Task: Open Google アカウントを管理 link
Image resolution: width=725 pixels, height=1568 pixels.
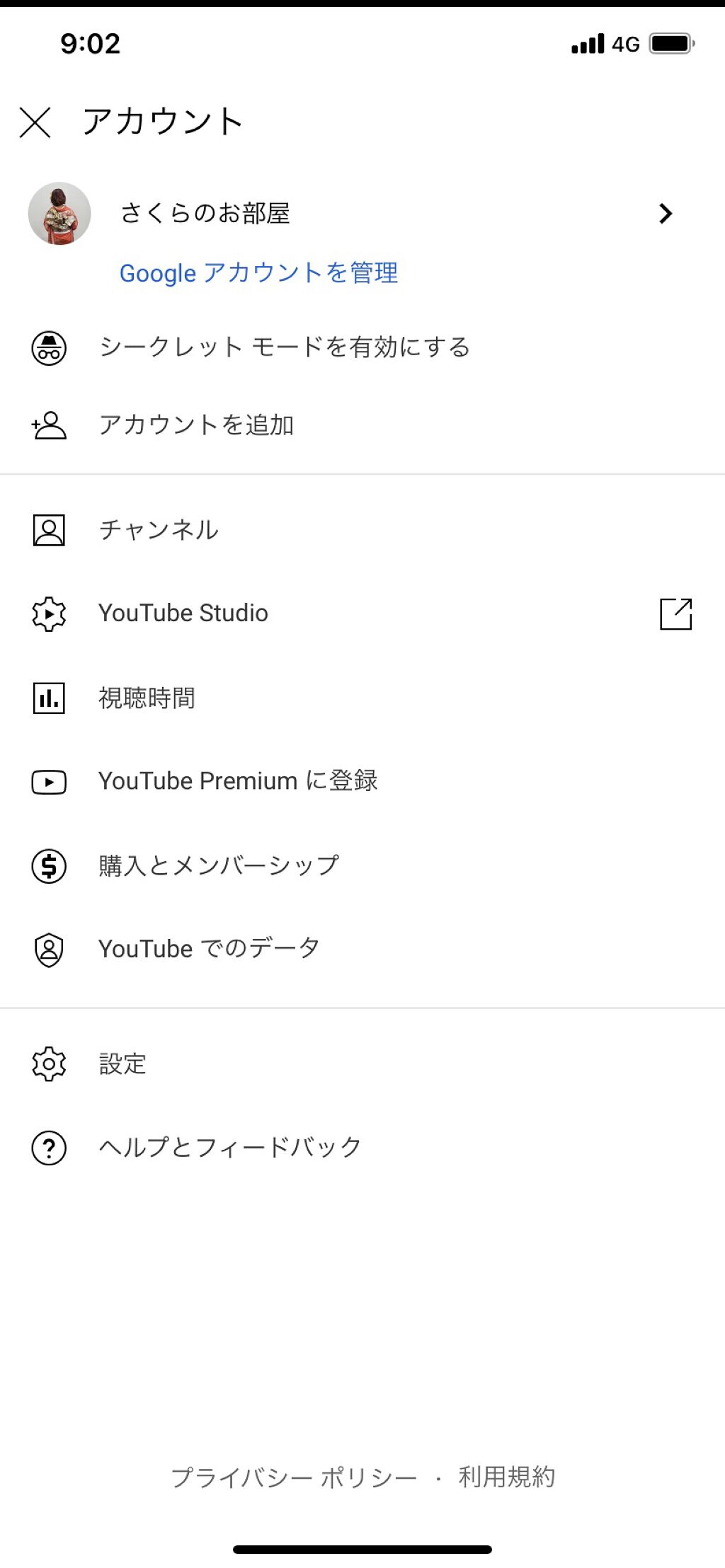Action: point(259,273)
